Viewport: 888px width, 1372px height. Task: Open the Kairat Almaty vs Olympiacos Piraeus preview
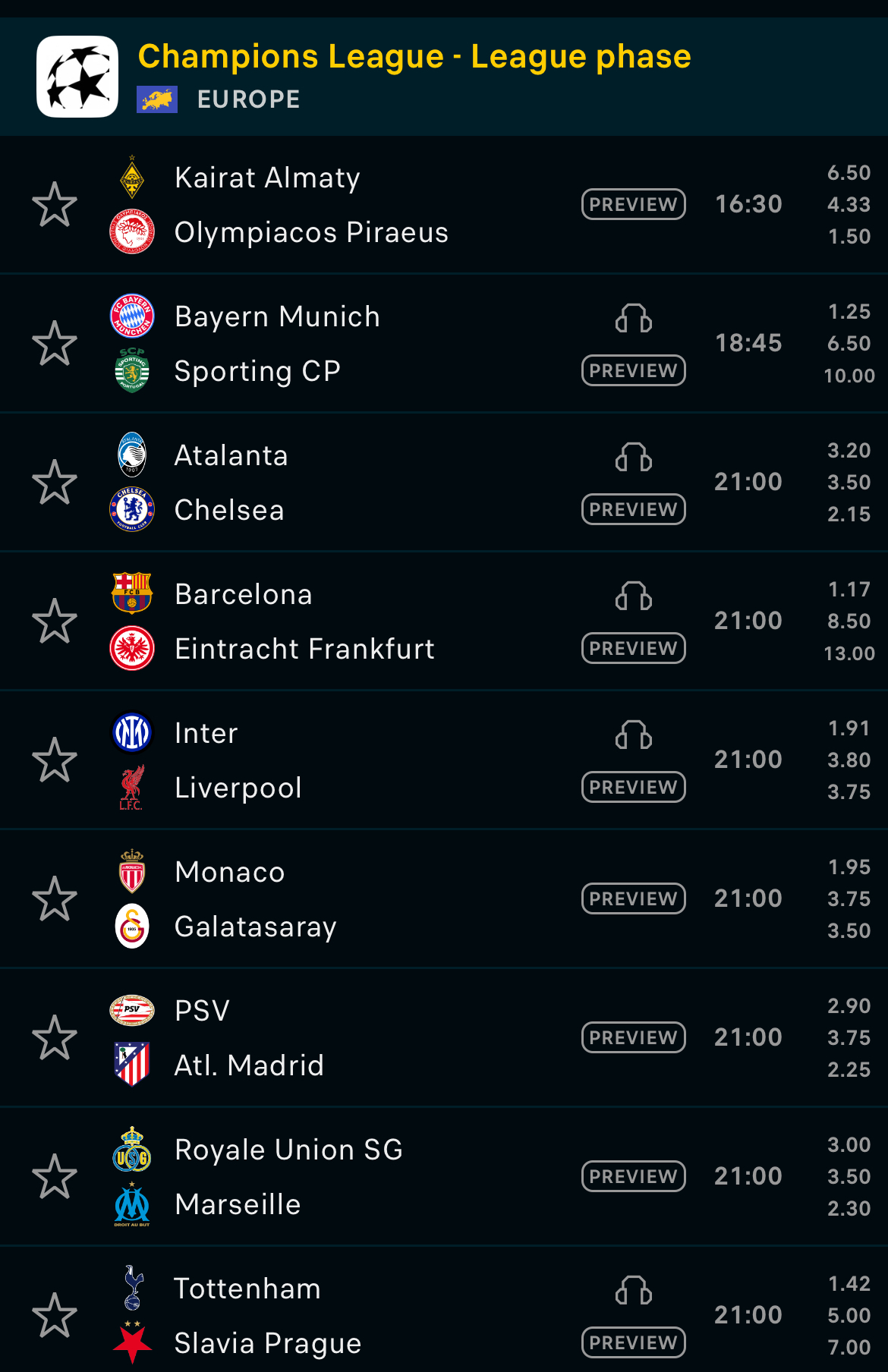tap(633, 204)
